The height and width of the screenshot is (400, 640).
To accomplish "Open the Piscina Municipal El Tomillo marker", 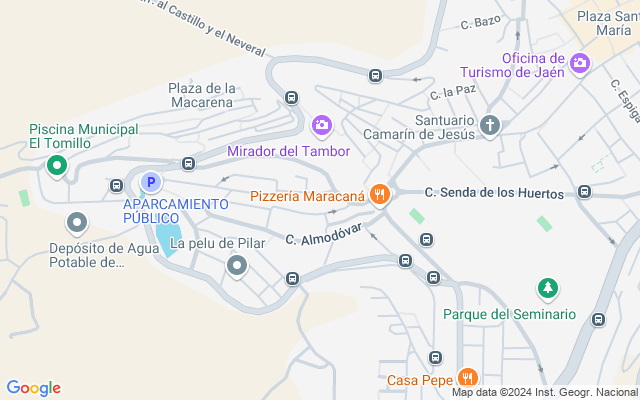I will click(x=57, y=166).
